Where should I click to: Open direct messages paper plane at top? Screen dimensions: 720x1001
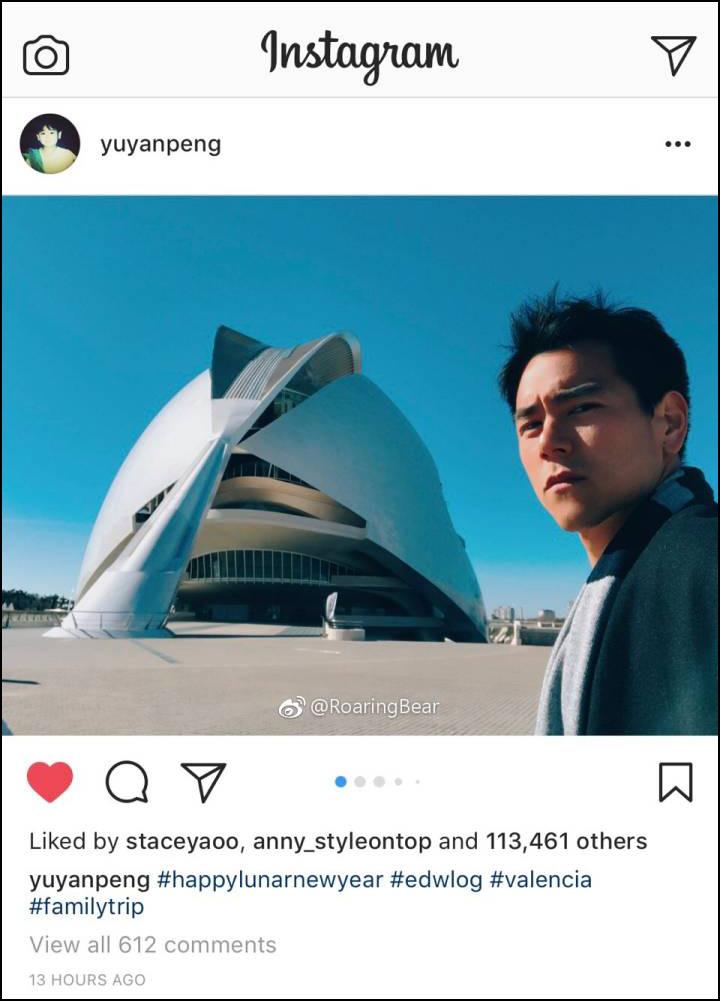tap(673, 55)
